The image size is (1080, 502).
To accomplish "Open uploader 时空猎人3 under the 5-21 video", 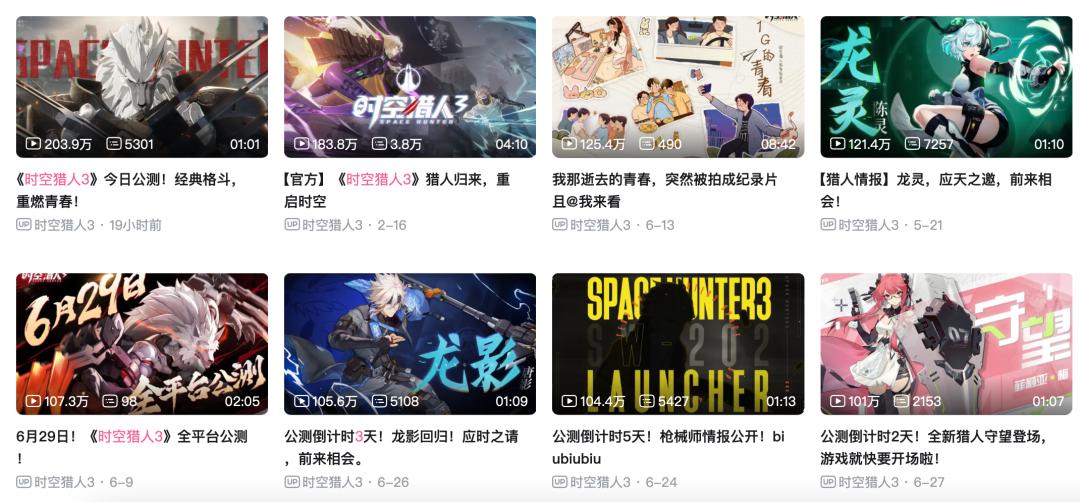I will click(868, 225).
